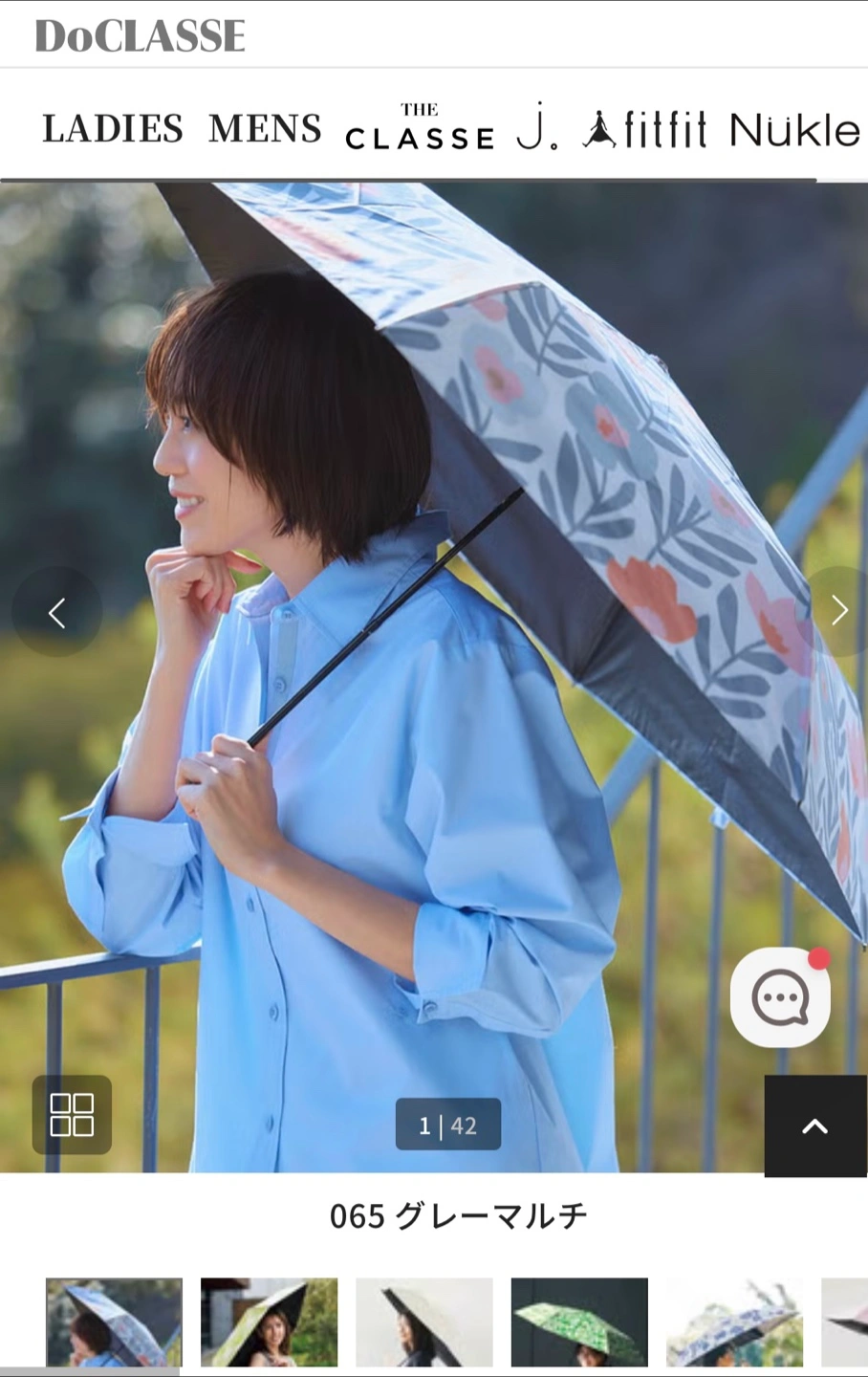Jump back to the top of the page
The height and width of the screenshot is (1377, 868).
815,1126
